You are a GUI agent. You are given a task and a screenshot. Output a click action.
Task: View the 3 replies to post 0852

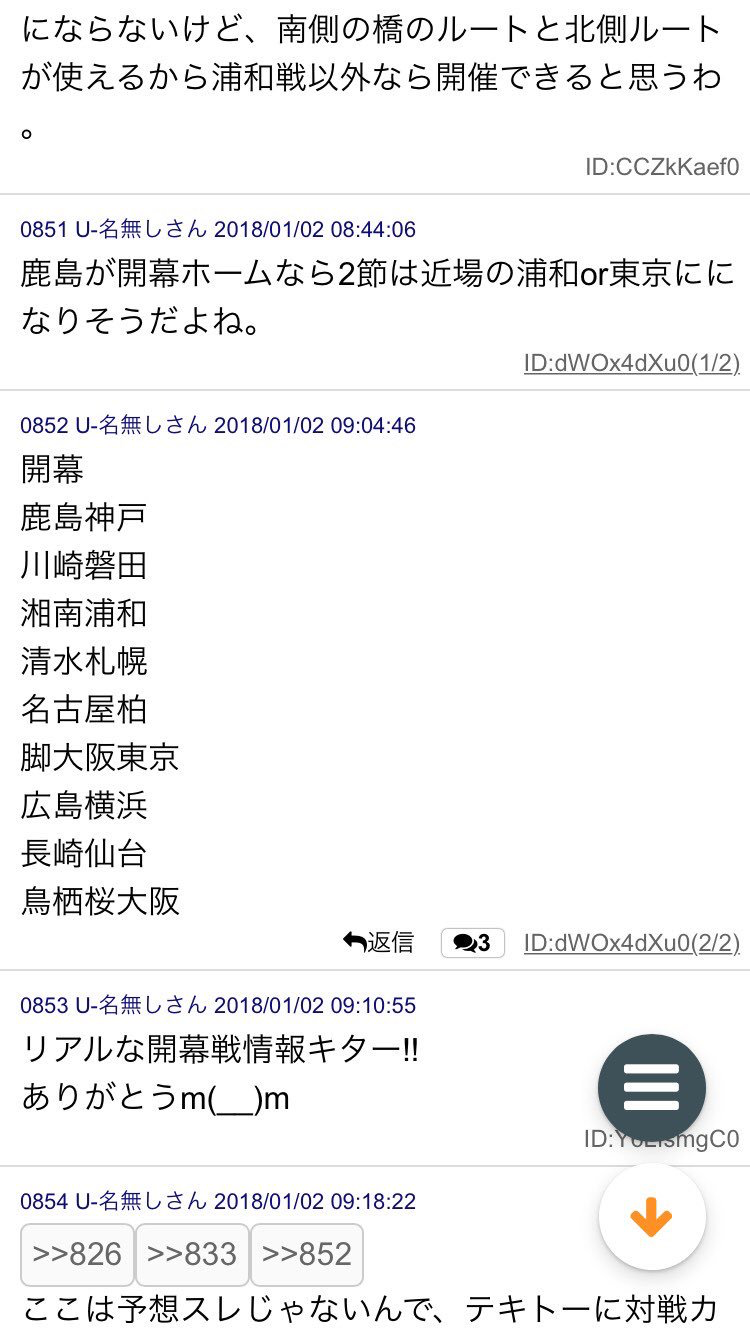pos(472,943)
